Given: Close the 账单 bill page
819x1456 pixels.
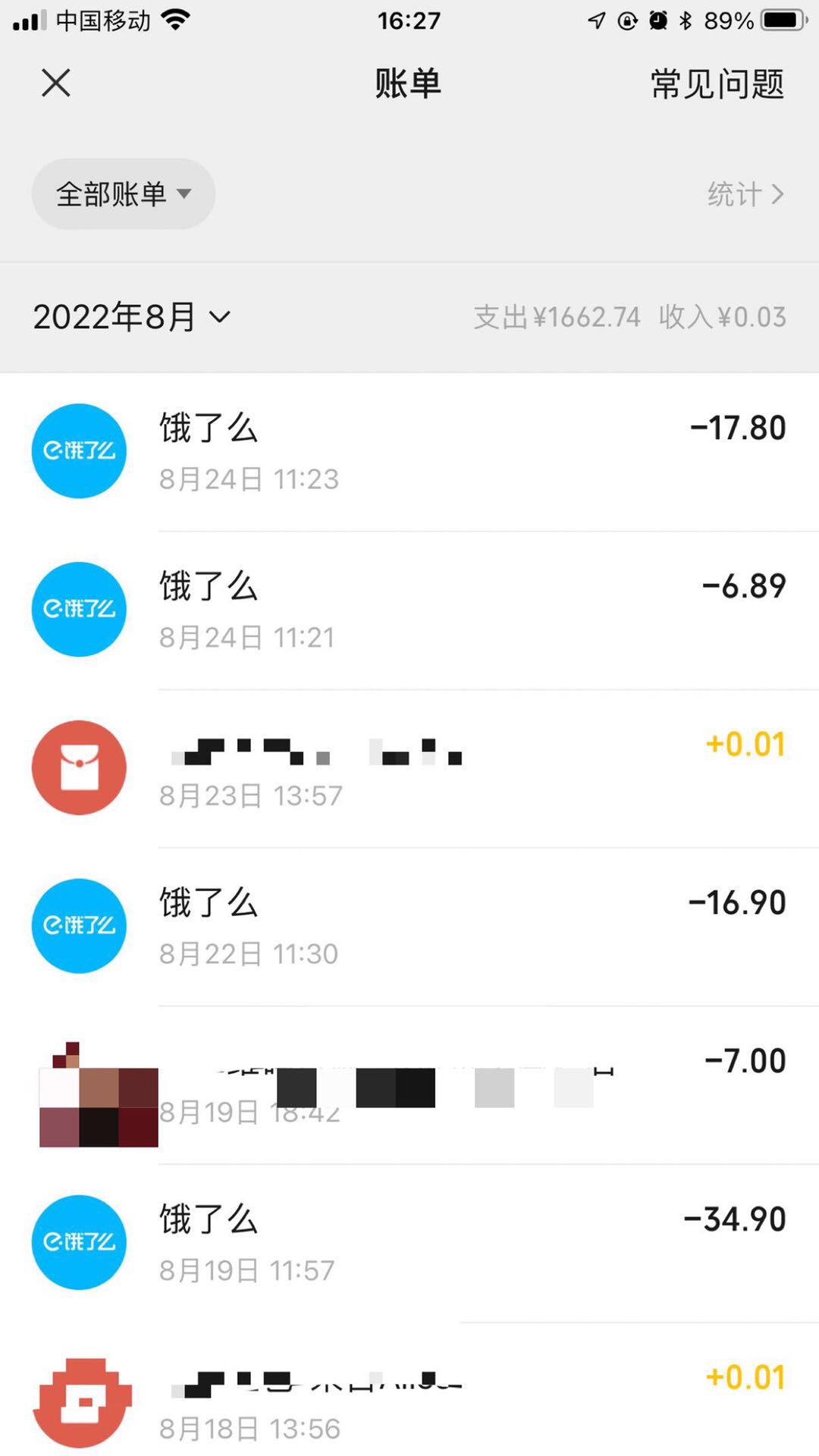Looking at the screenshot, I should point(56,83).
